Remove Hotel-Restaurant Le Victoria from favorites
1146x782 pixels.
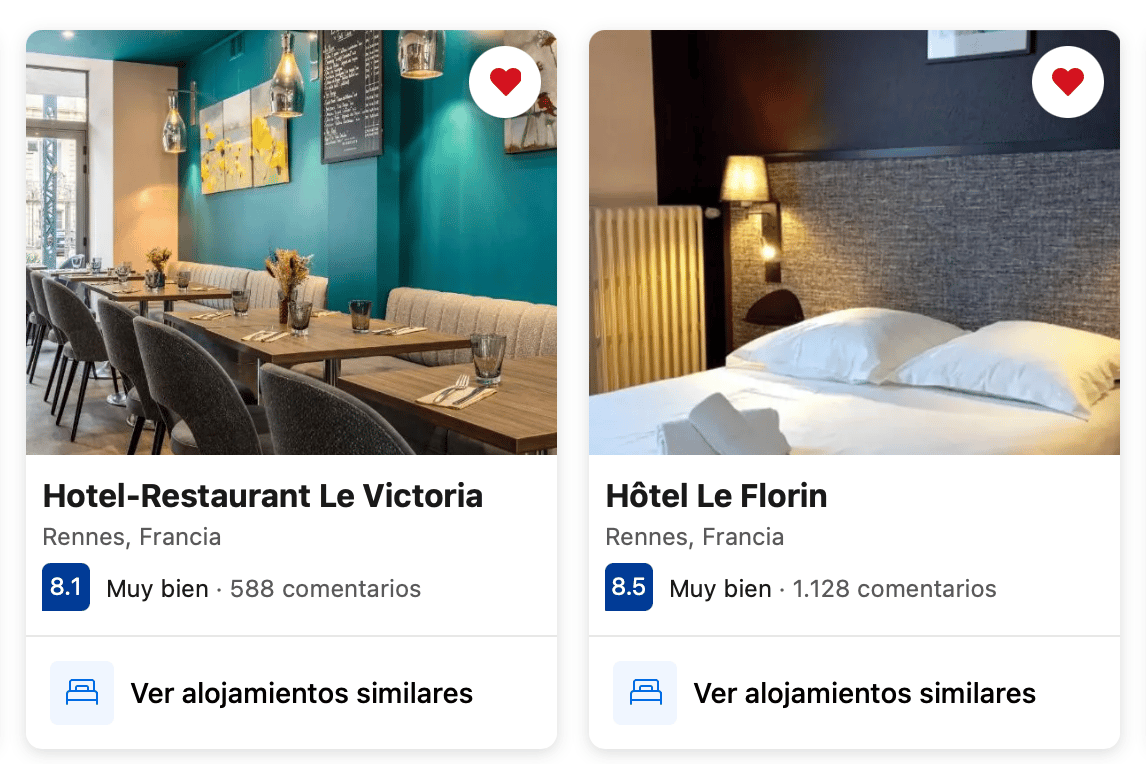505,81
